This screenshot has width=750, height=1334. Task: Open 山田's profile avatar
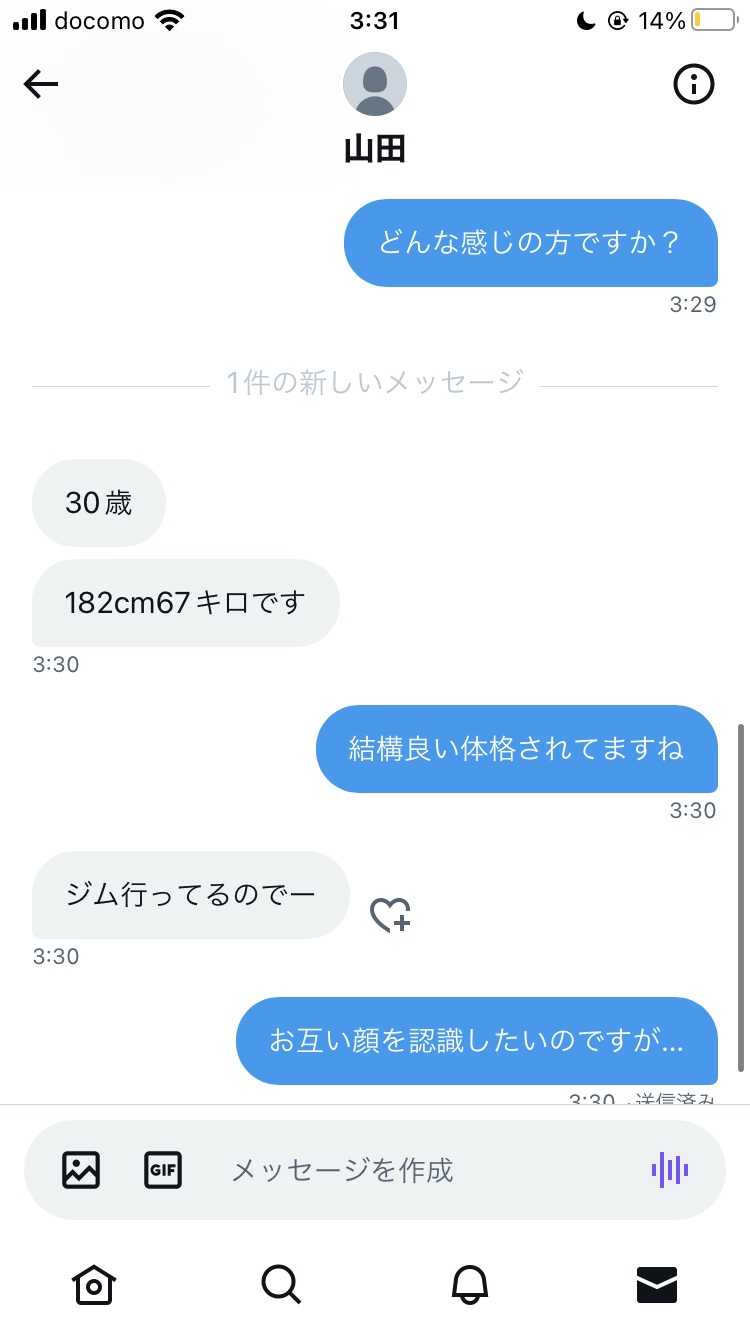[375, 84]
